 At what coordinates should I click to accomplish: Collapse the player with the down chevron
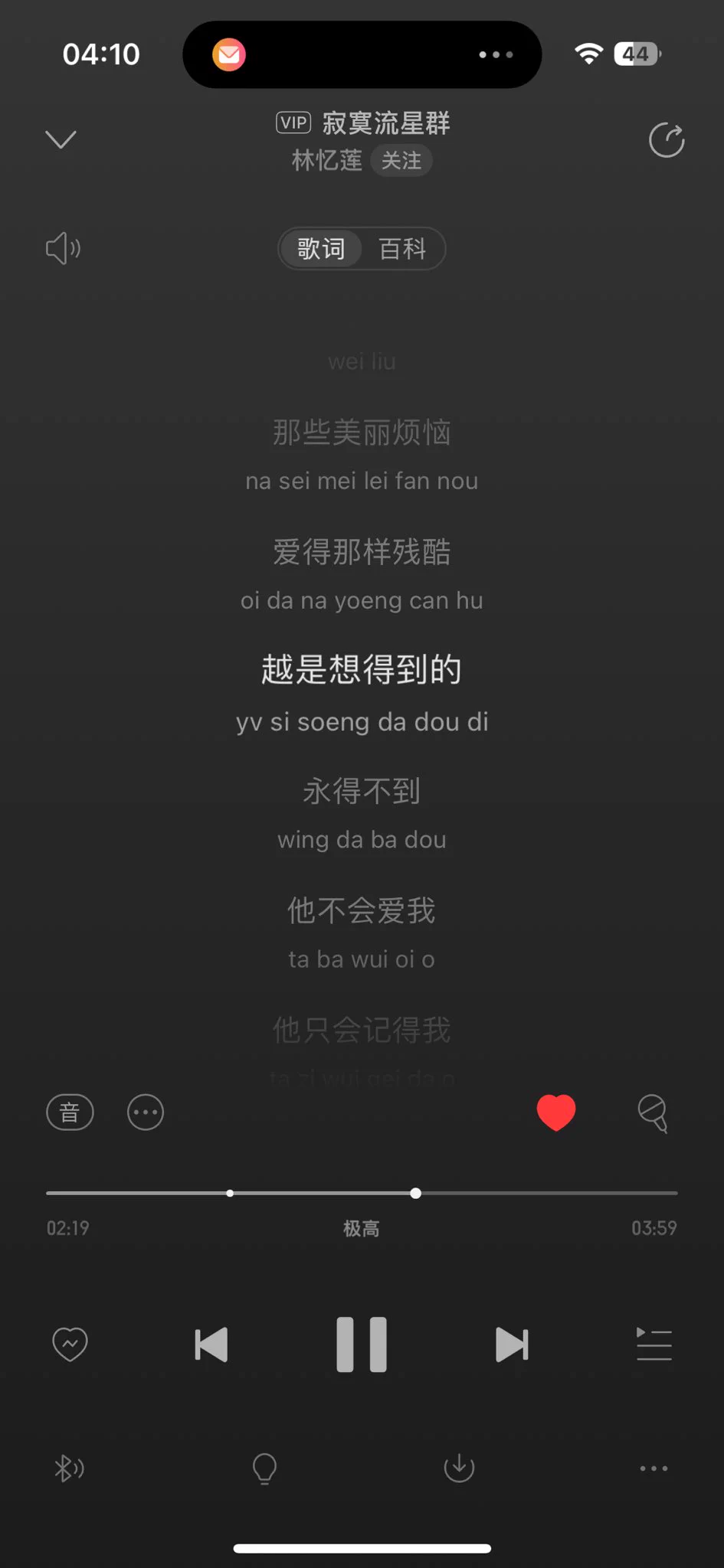(61, 139)
